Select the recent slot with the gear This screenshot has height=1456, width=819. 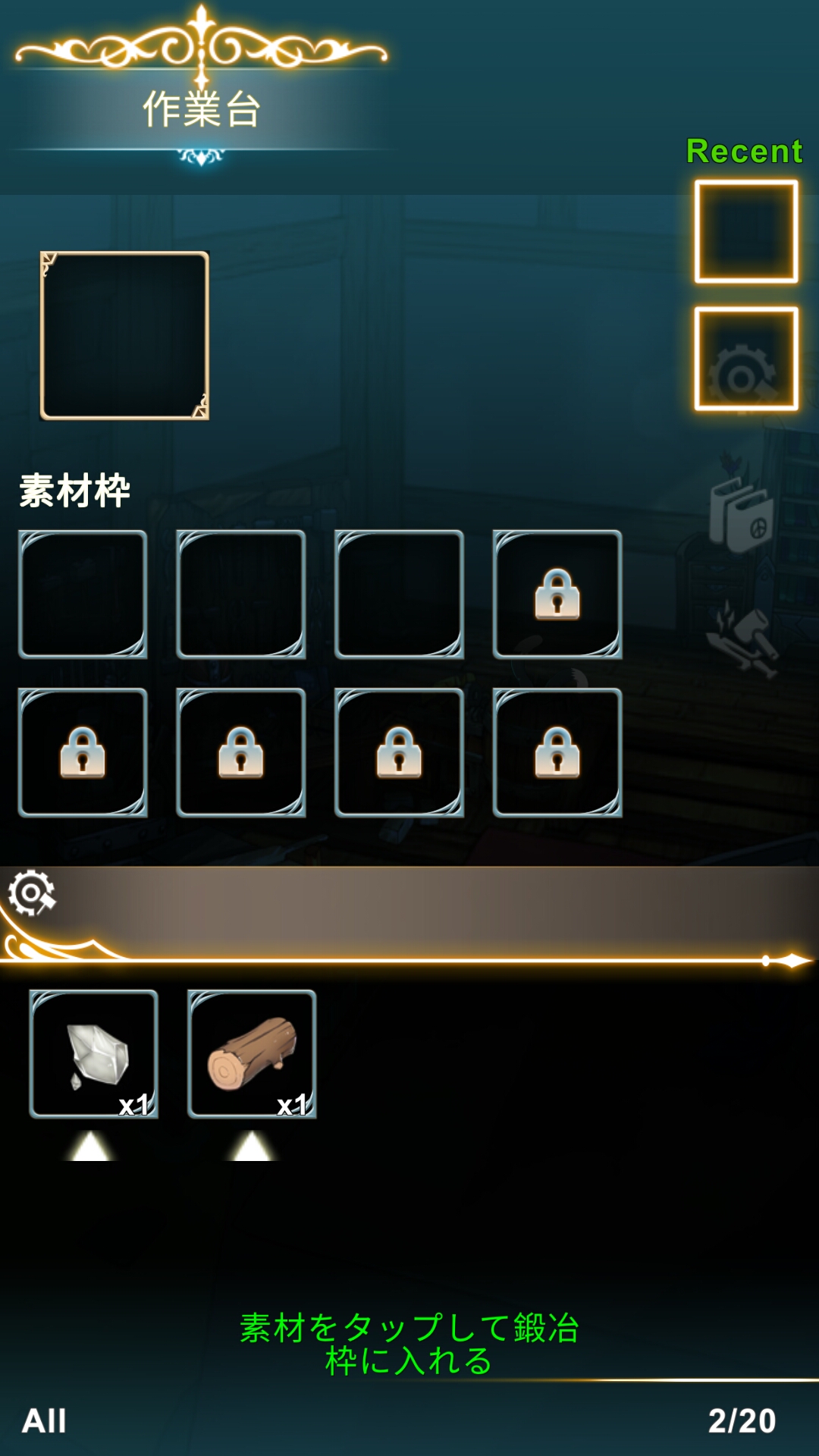[746, 359]
